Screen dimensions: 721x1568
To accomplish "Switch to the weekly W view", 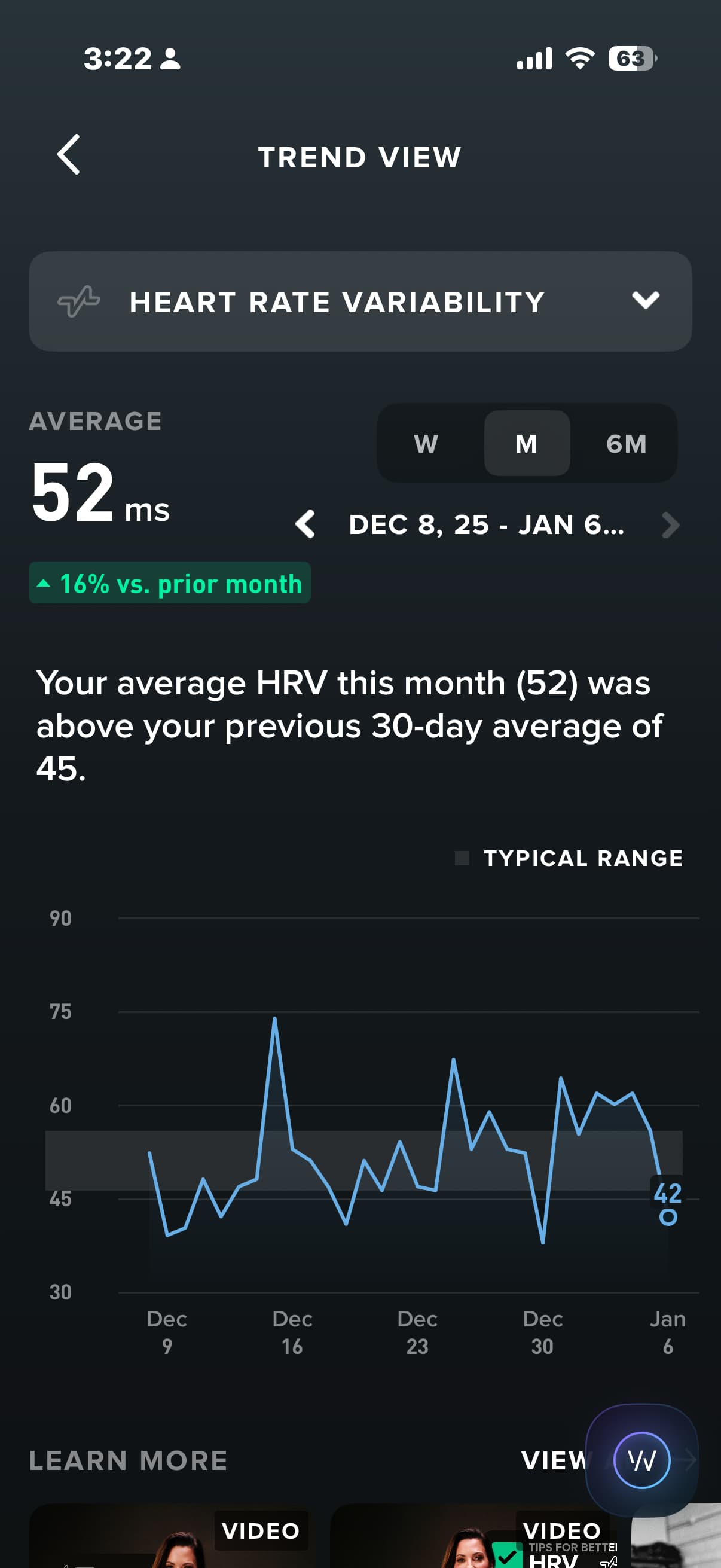I will pyautogui.click(x=426, y=444).
